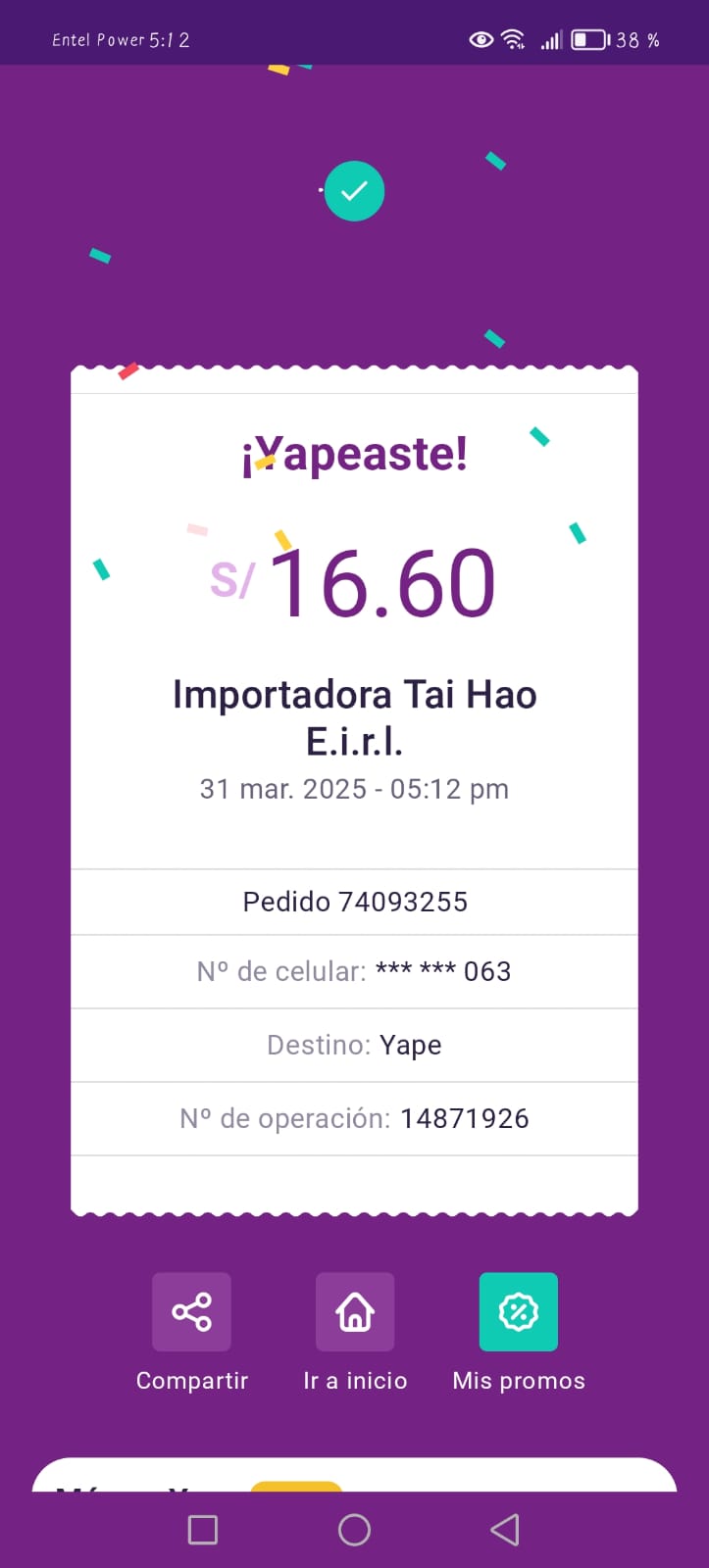Open recent apps from the navigation bar

[x=203, y=1530]
